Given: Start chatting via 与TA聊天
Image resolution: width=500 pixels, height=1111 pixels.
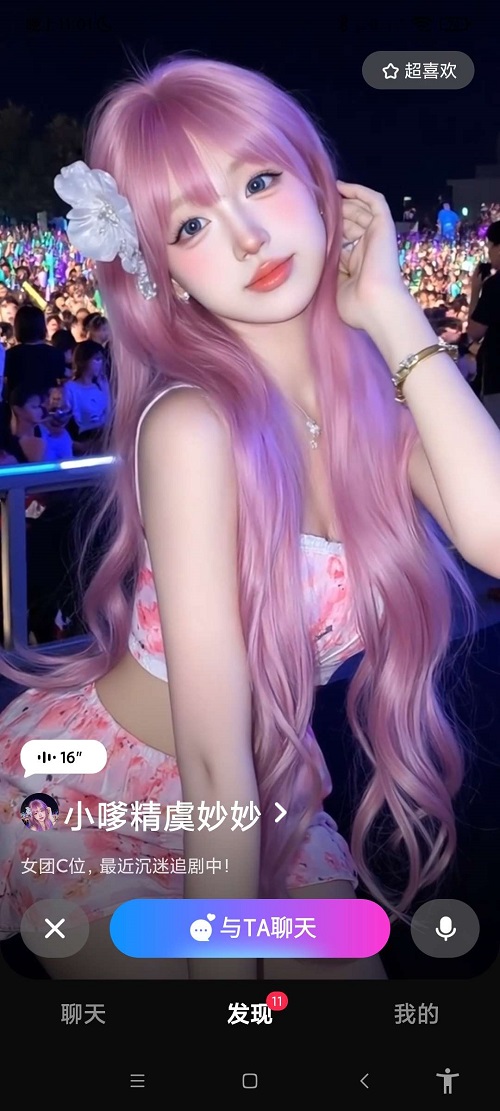Looking at the screenshot, I should tap(250, 928).
